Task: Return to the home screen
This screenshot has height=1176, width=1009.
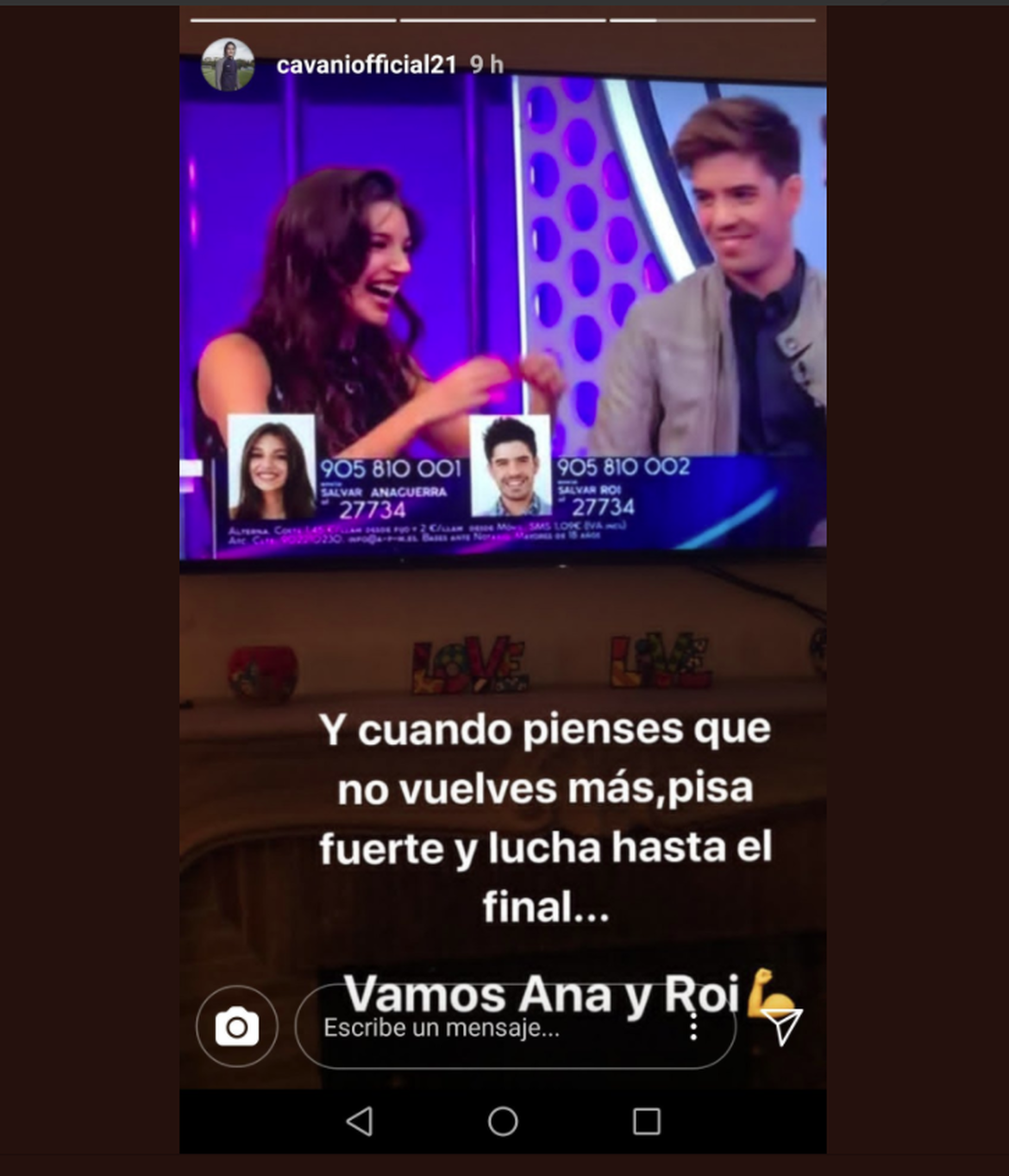Action: click(x=503, y=1121)
